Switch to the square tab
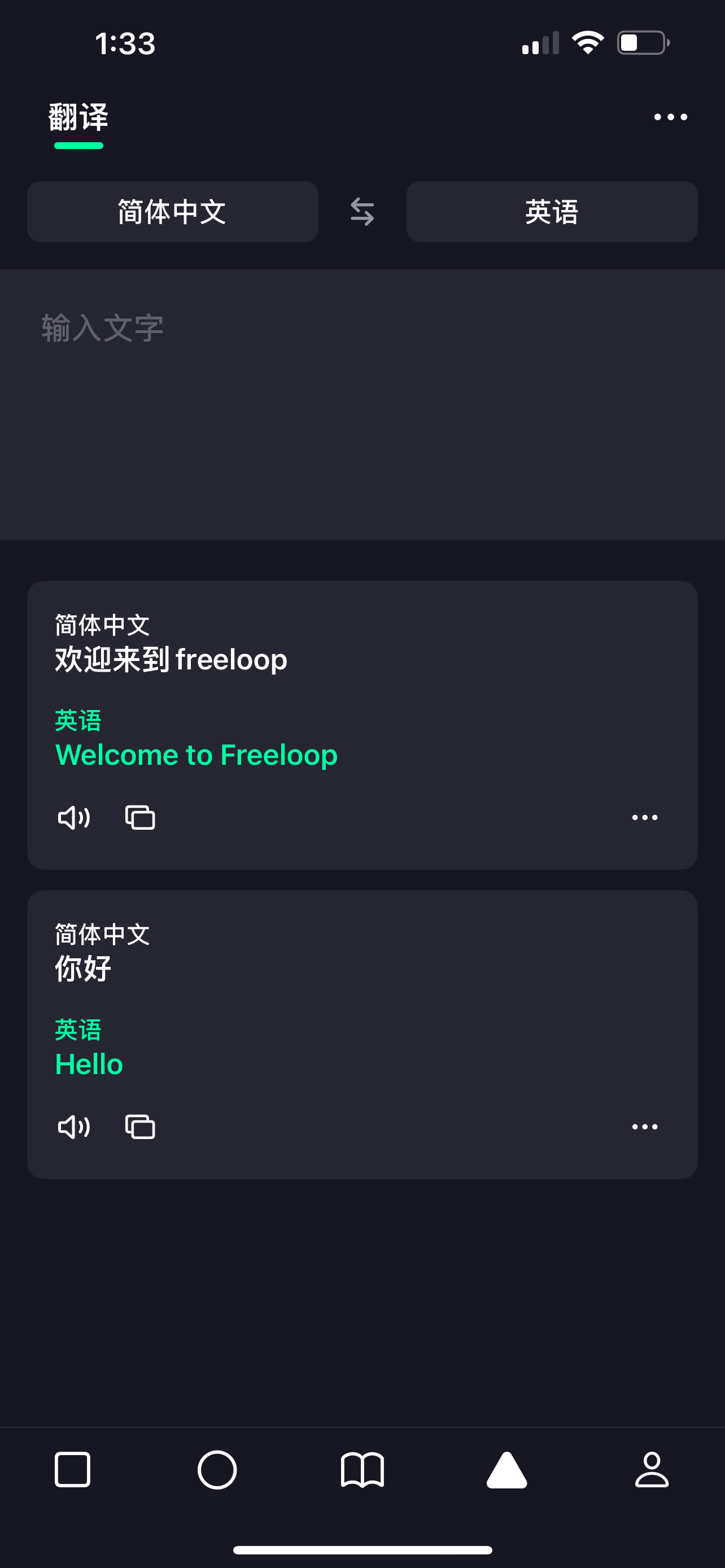This screenshot has width=725, height=1568. coord(72,1469)
